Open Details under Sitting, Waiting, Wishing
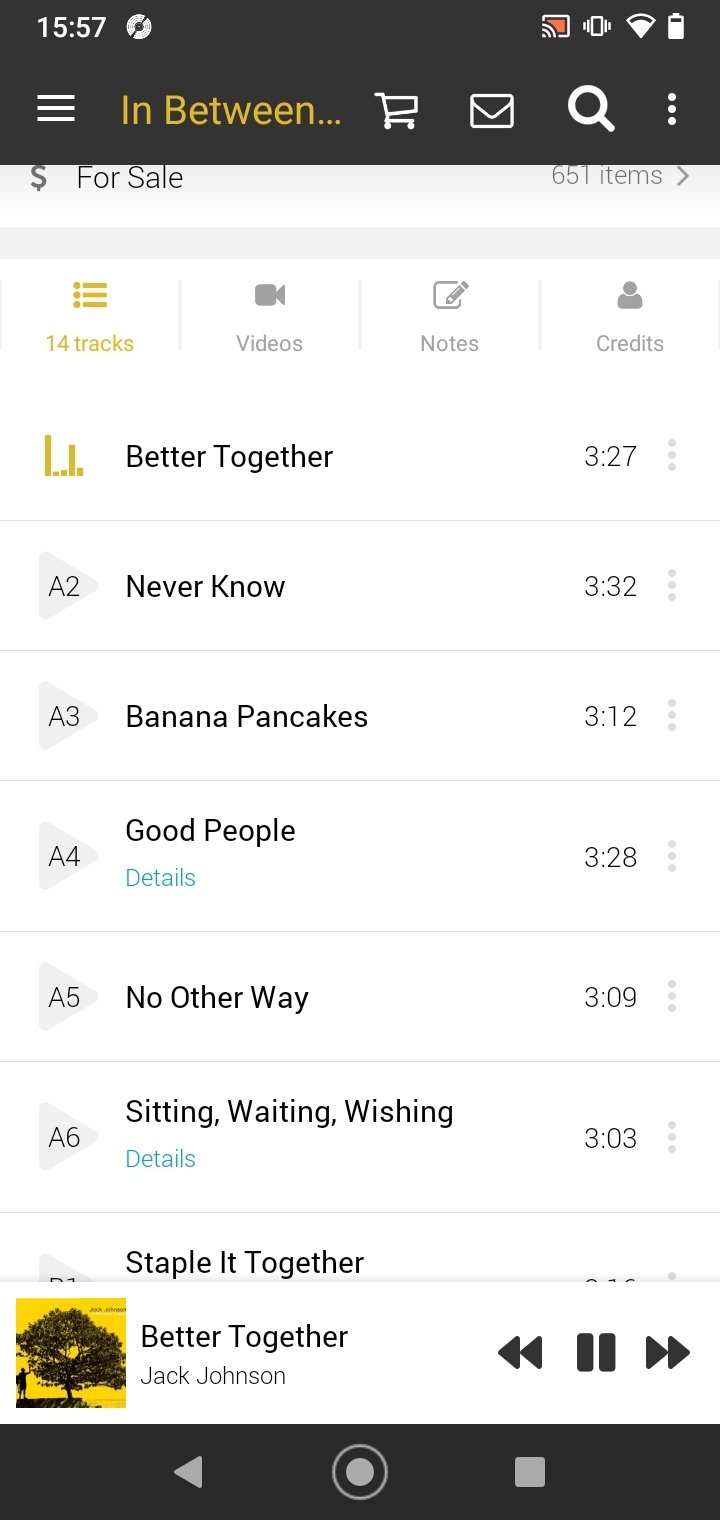The width and height of the screenshot is (720, 1520). pyautogui.click(x=160, y=1159)
